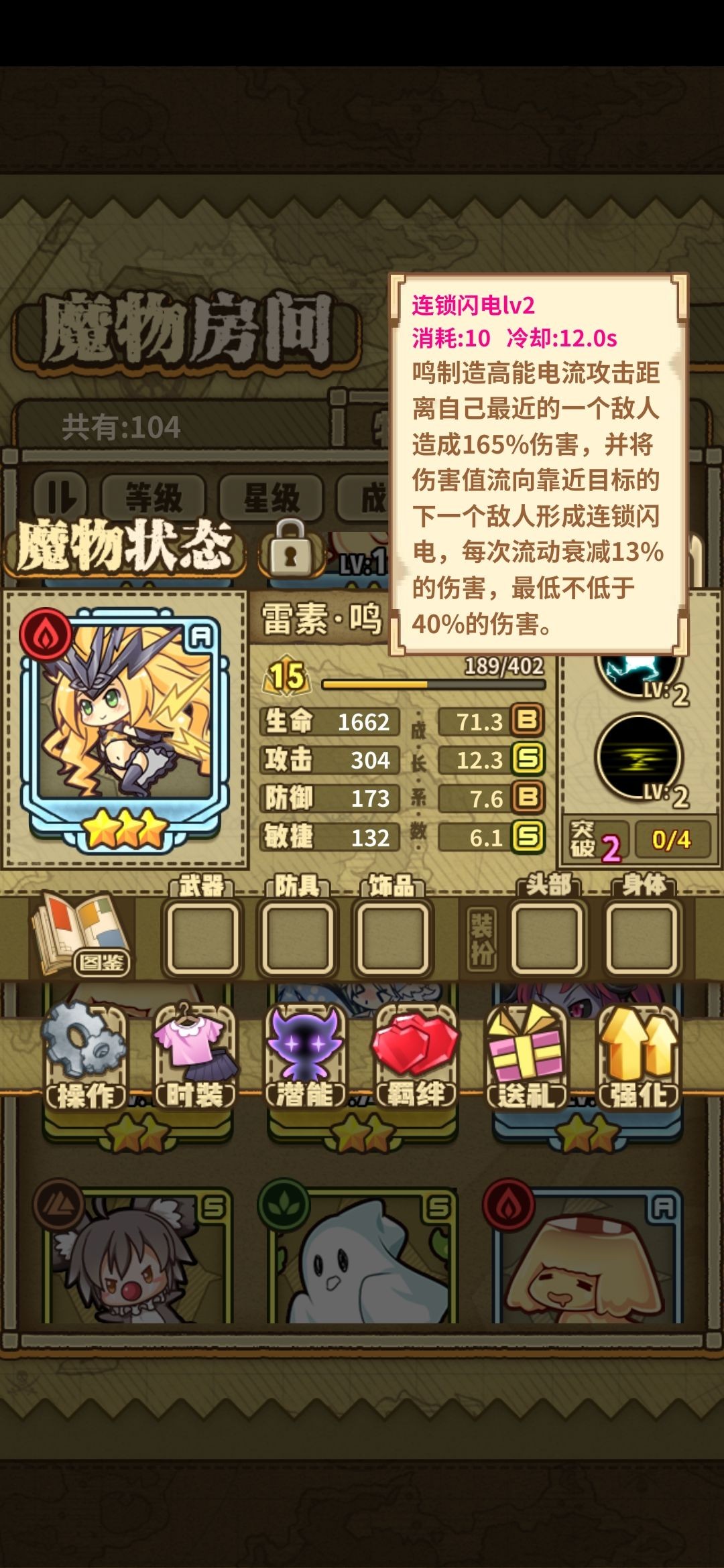Select the clown-nosed monster card
The height and width of the screenshot is (1568, 724).
(x=137, y=1258)
